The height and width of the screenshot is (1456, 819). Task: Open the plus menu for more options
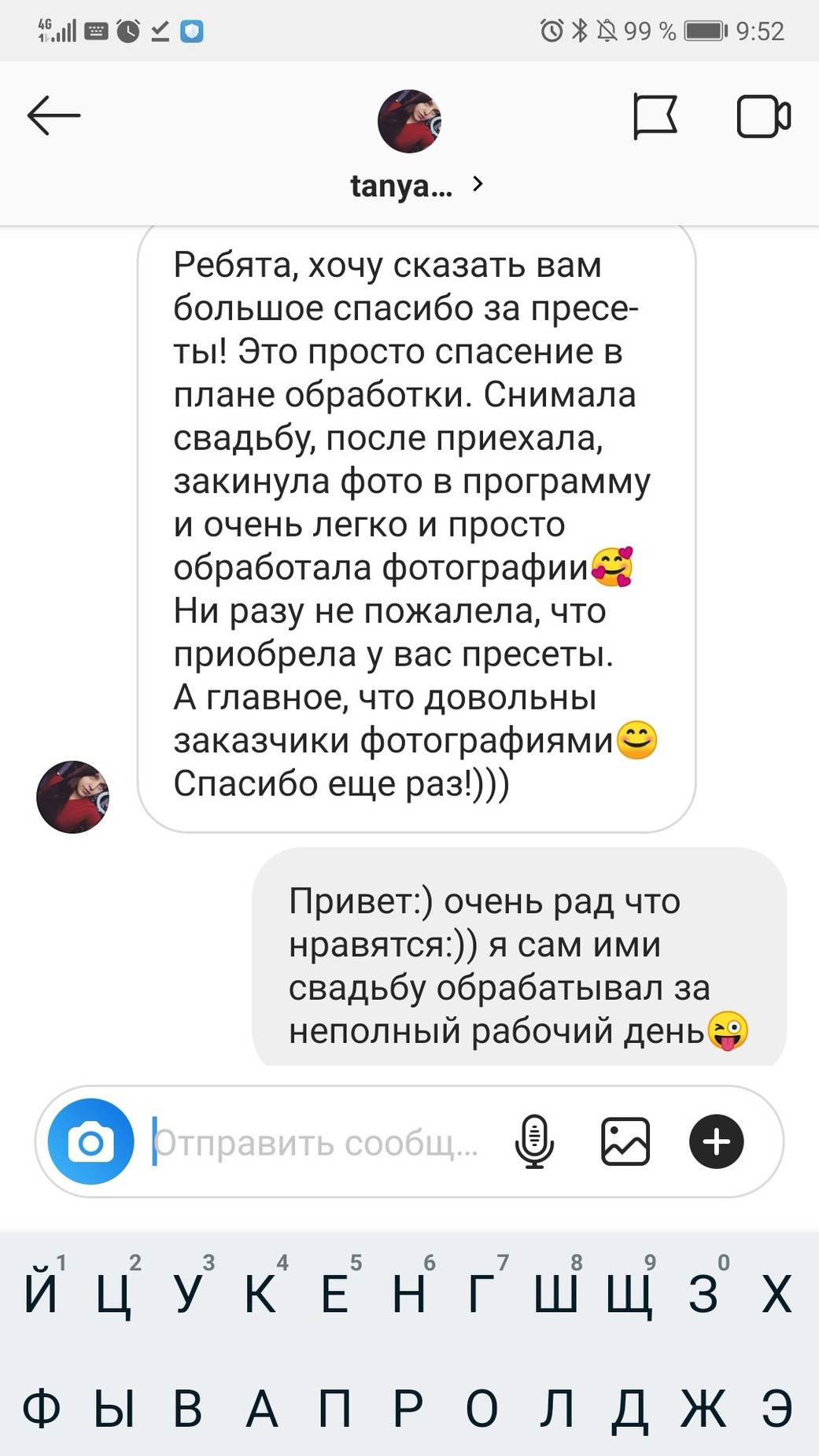click(716, 1141)
